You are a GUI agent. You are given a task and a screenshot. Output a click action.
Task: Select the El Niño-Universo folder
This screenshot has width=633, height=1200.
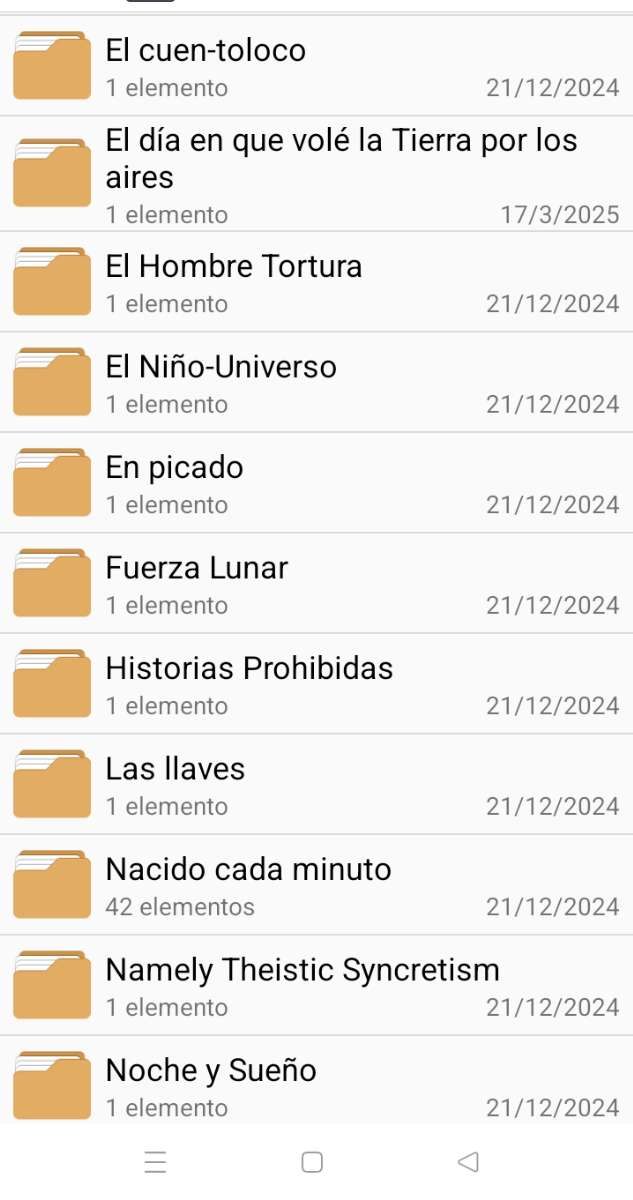pyautogui.click(x=316, y=383)
